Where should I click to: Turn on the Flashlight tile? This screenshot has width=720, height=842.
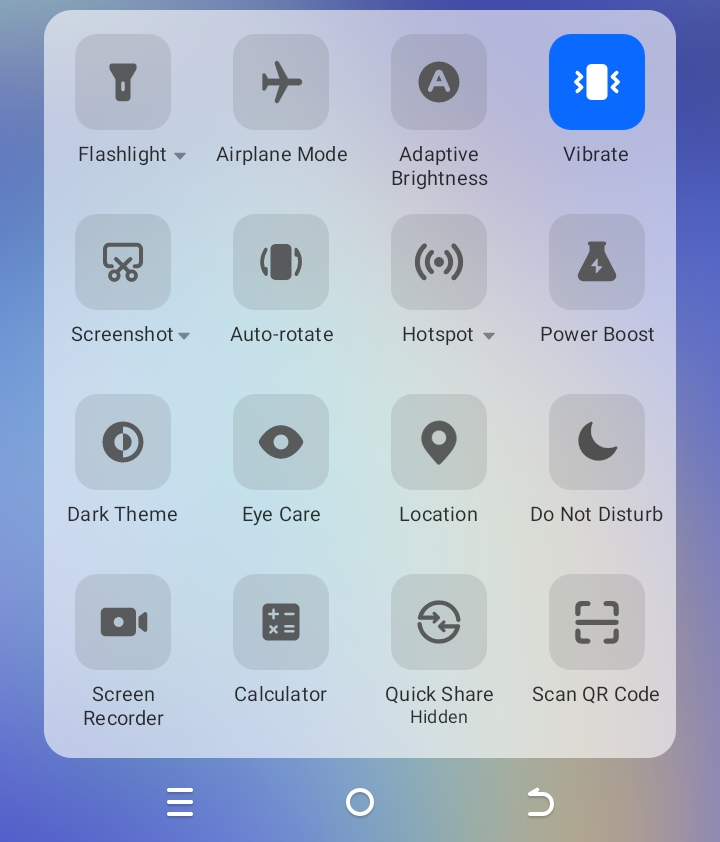(123, 82)
